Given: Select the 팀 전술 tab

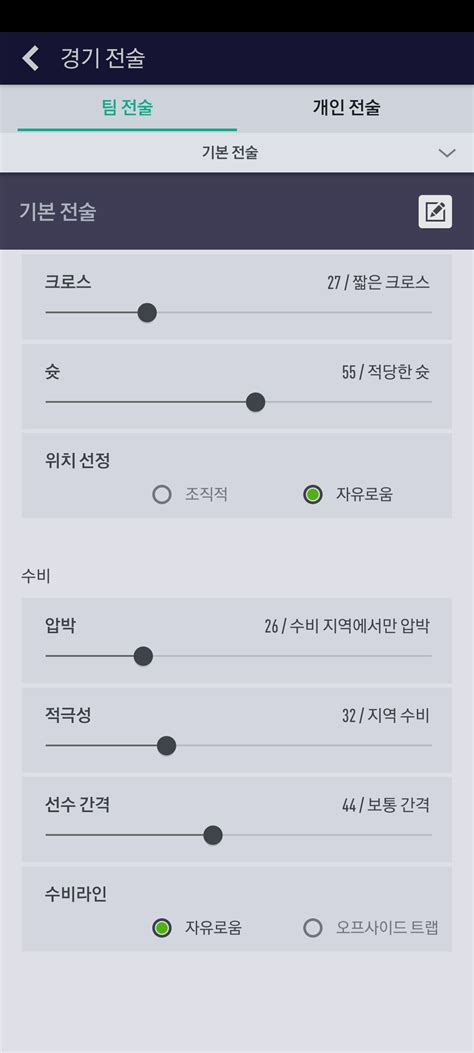Looking at the screenshot, I should pos(128,107).
